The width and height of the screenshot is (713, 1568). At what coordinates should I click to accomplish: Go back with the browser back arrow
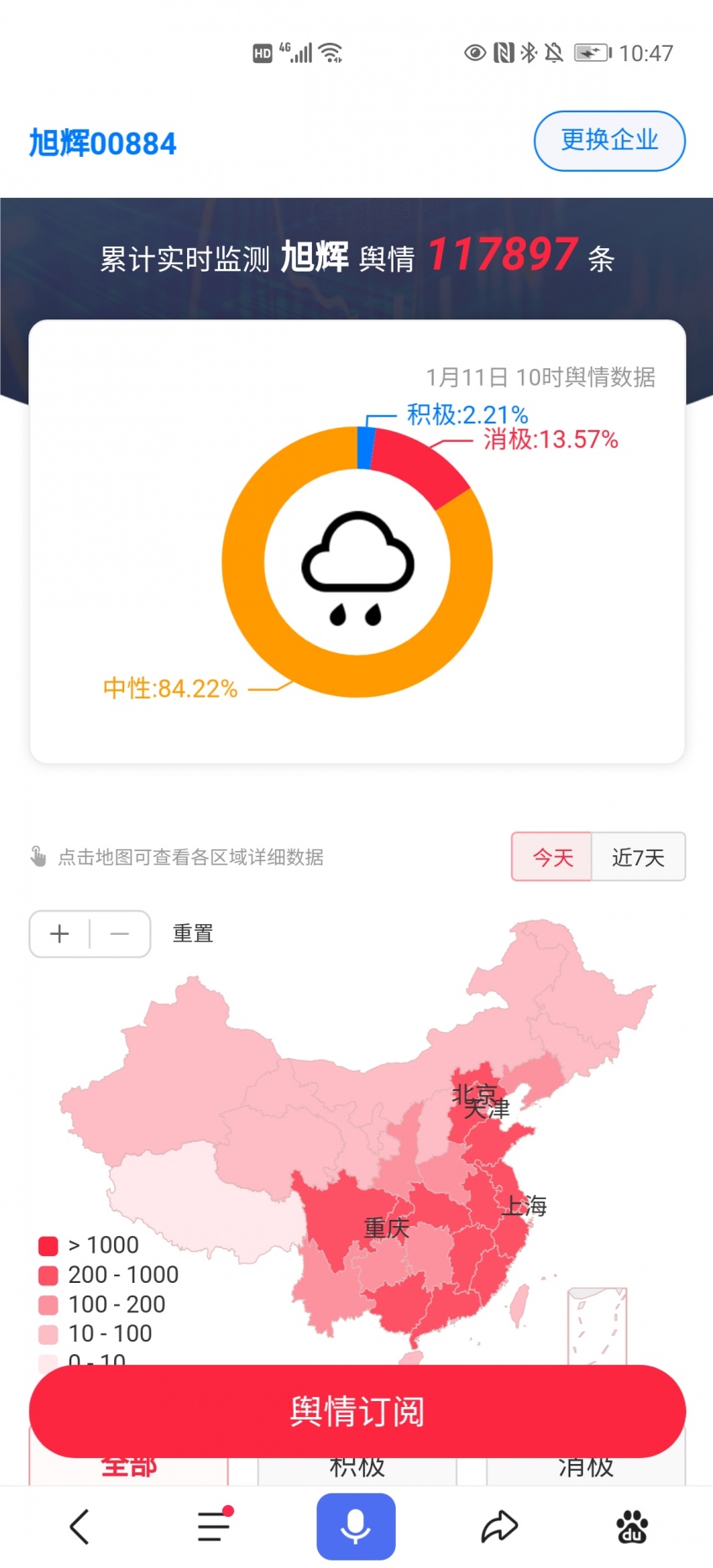click(80, 1527)
